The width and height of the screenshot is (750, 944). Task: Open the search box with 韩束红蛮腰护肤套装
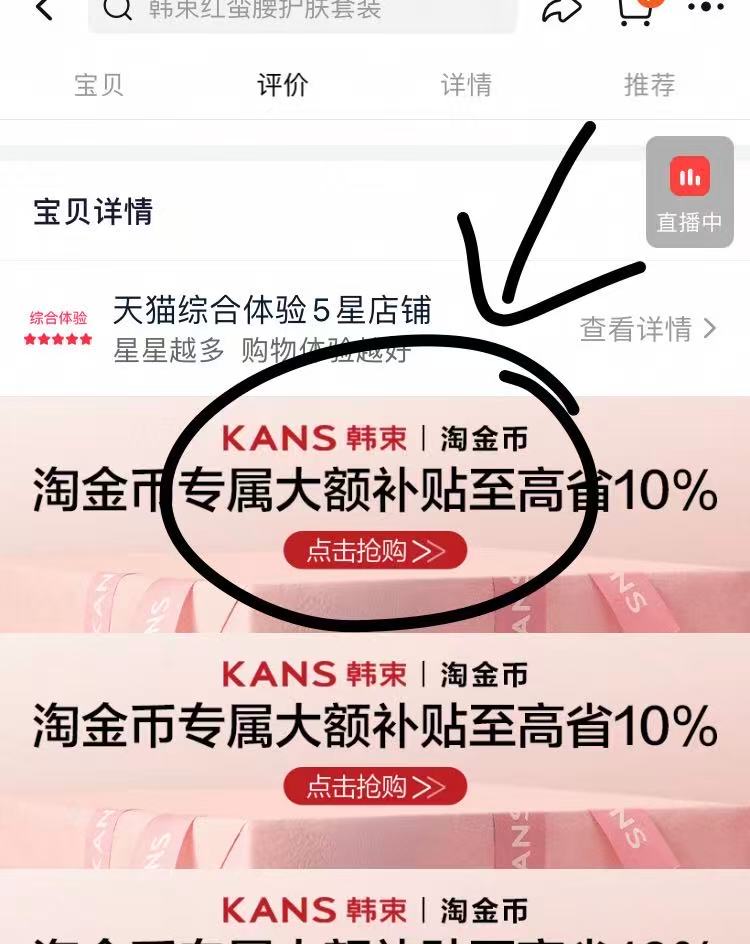pos(302,12)
